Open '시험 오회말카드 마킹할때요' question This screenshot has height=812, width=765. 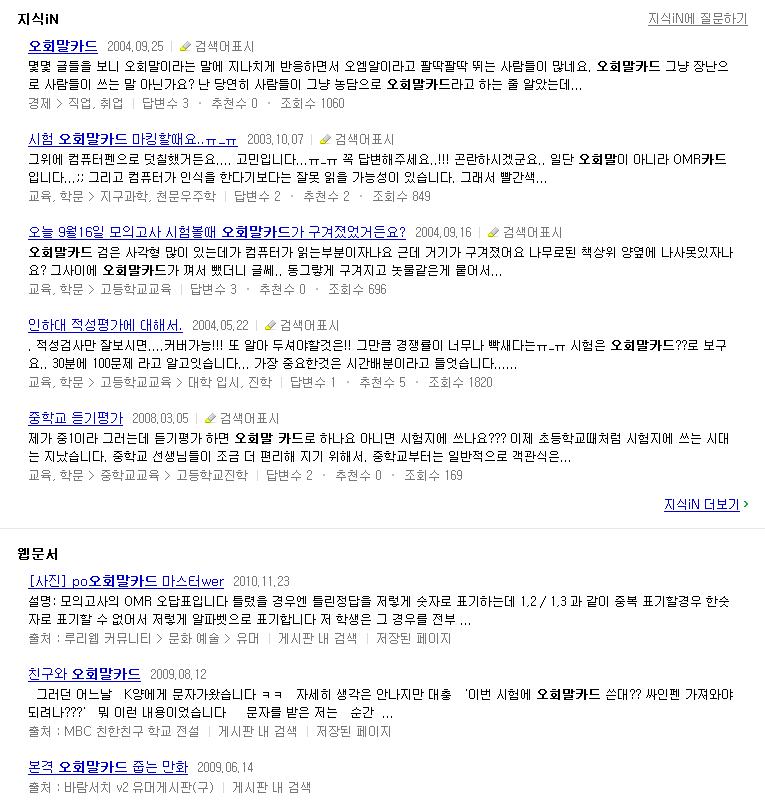[x=132, y=139]
